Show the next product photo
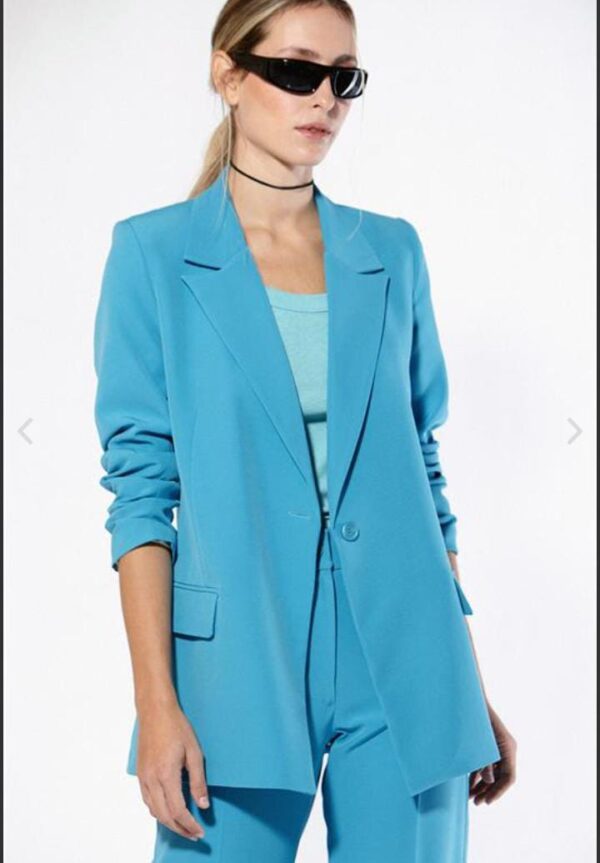The image size is (600, 863). (x=573, y=431)
